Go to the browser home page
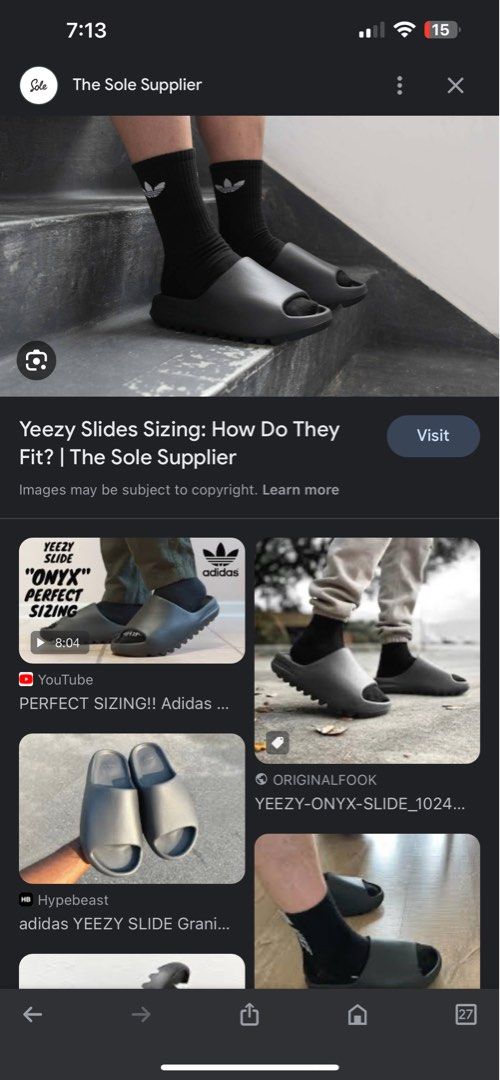 click(x=357, y=1014)
